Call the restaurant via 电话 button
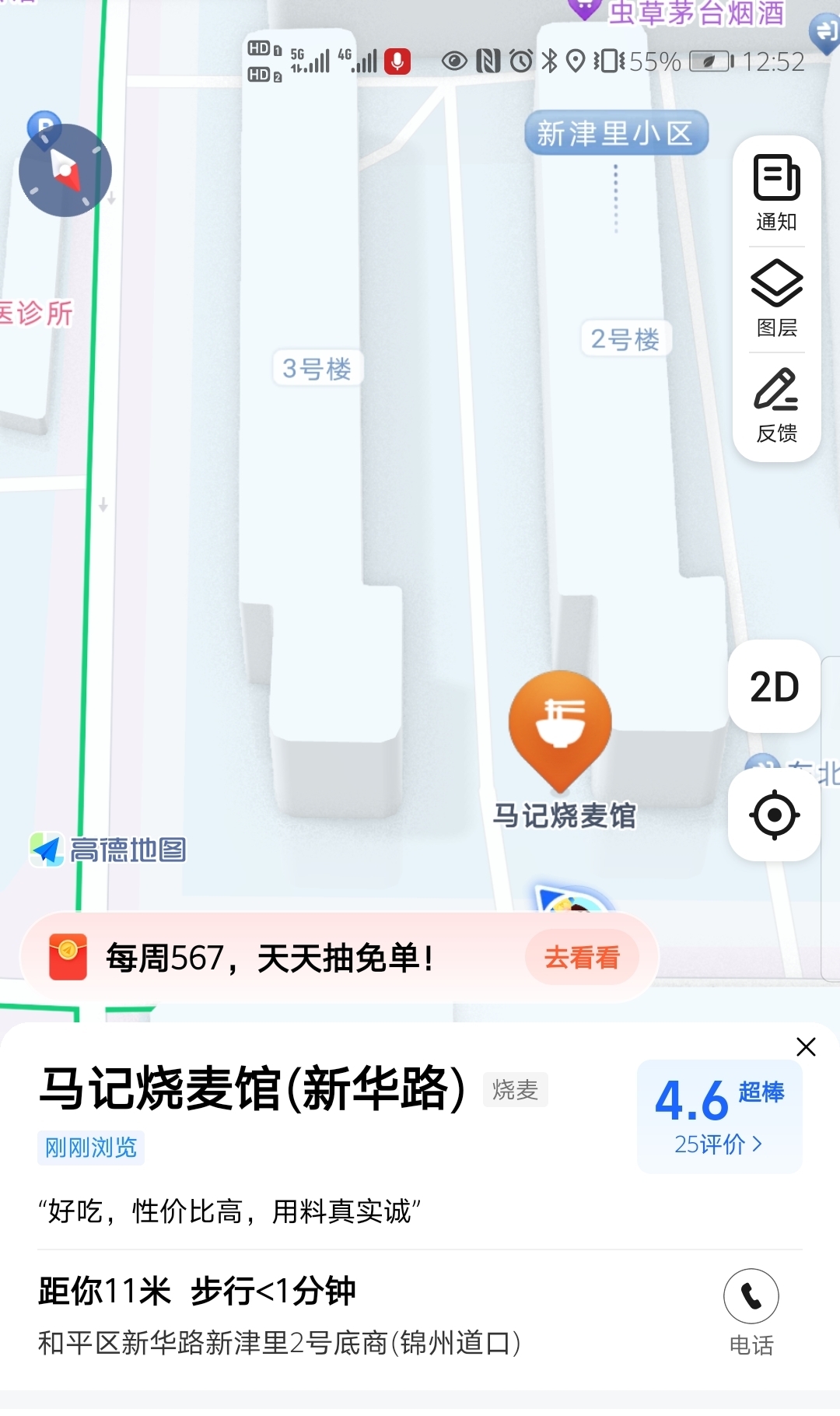Viewport: 840px width, 1416px height. point(751,1312)
